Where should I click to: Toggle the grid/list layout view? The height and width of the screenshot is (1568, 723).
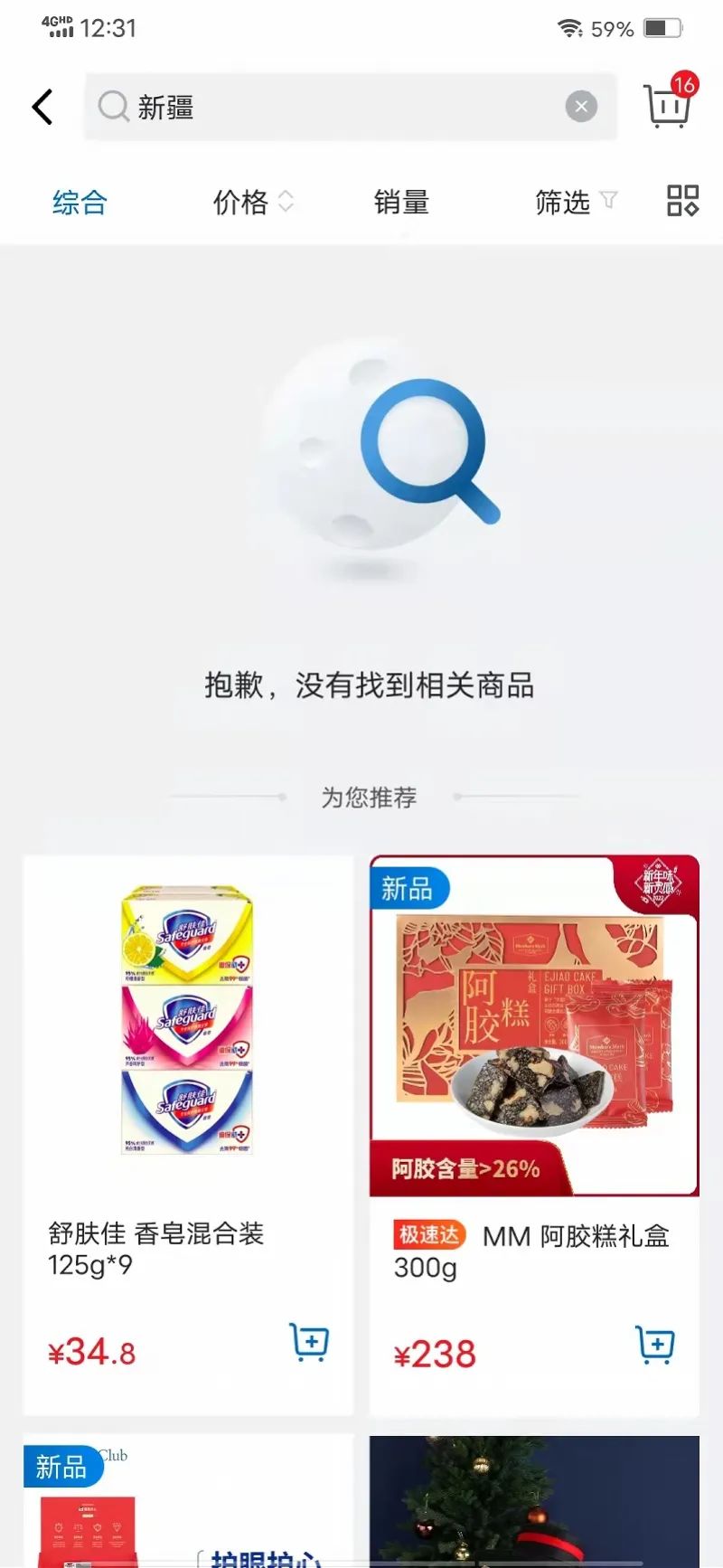(x=682, y=201)
